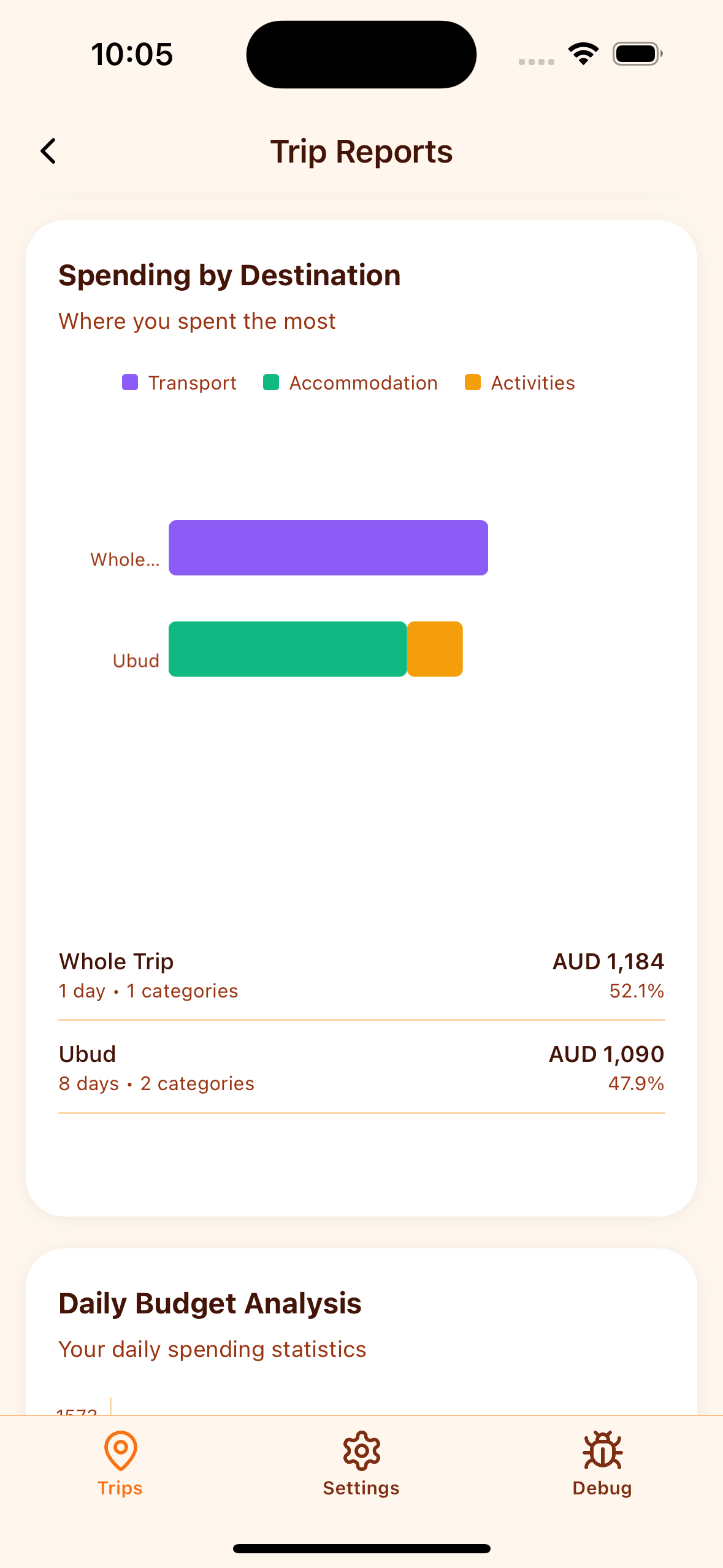Toggle Activities category visibility in the legend
Image resolution: width=723 pixels, height=1568 pixels.
[519, 382]
